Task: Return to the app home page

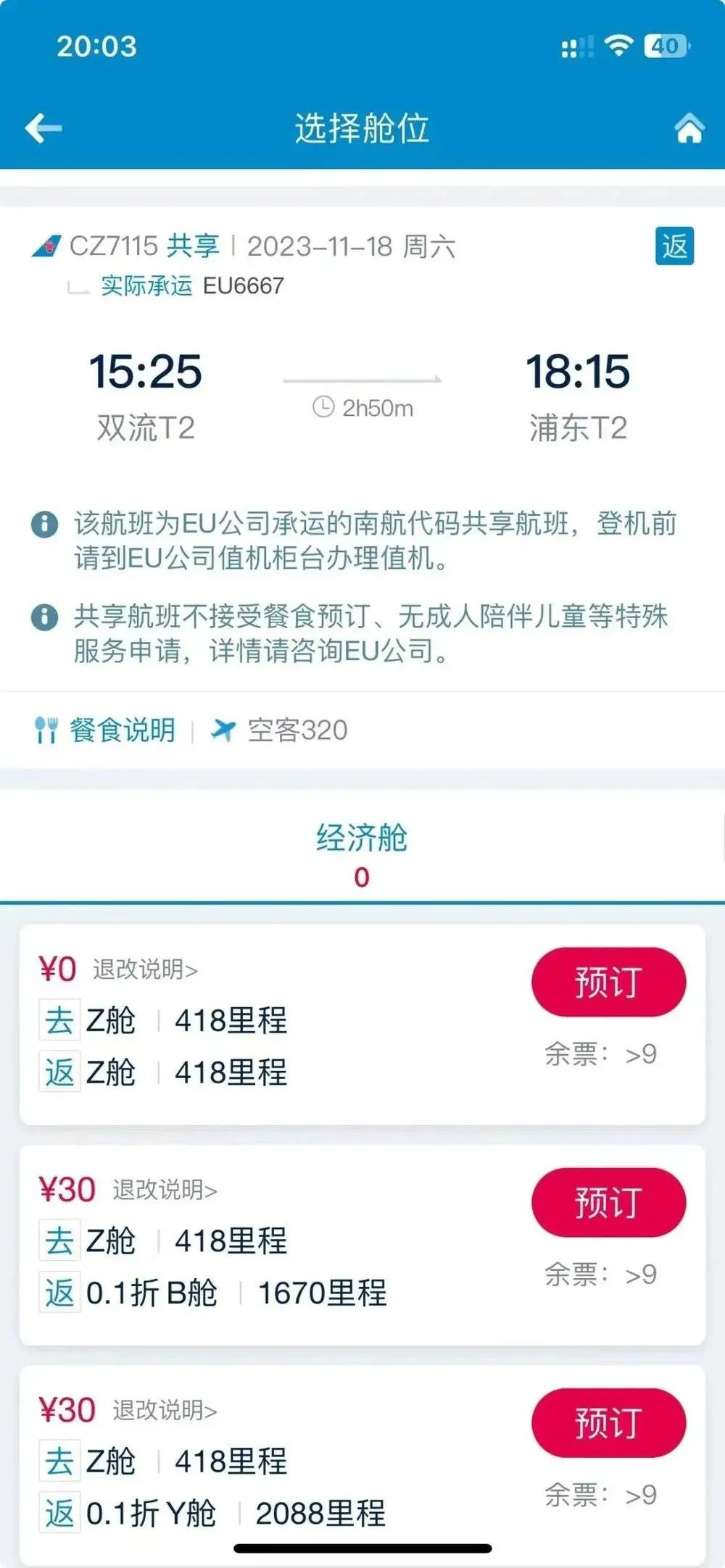Action: click(689, 129)
